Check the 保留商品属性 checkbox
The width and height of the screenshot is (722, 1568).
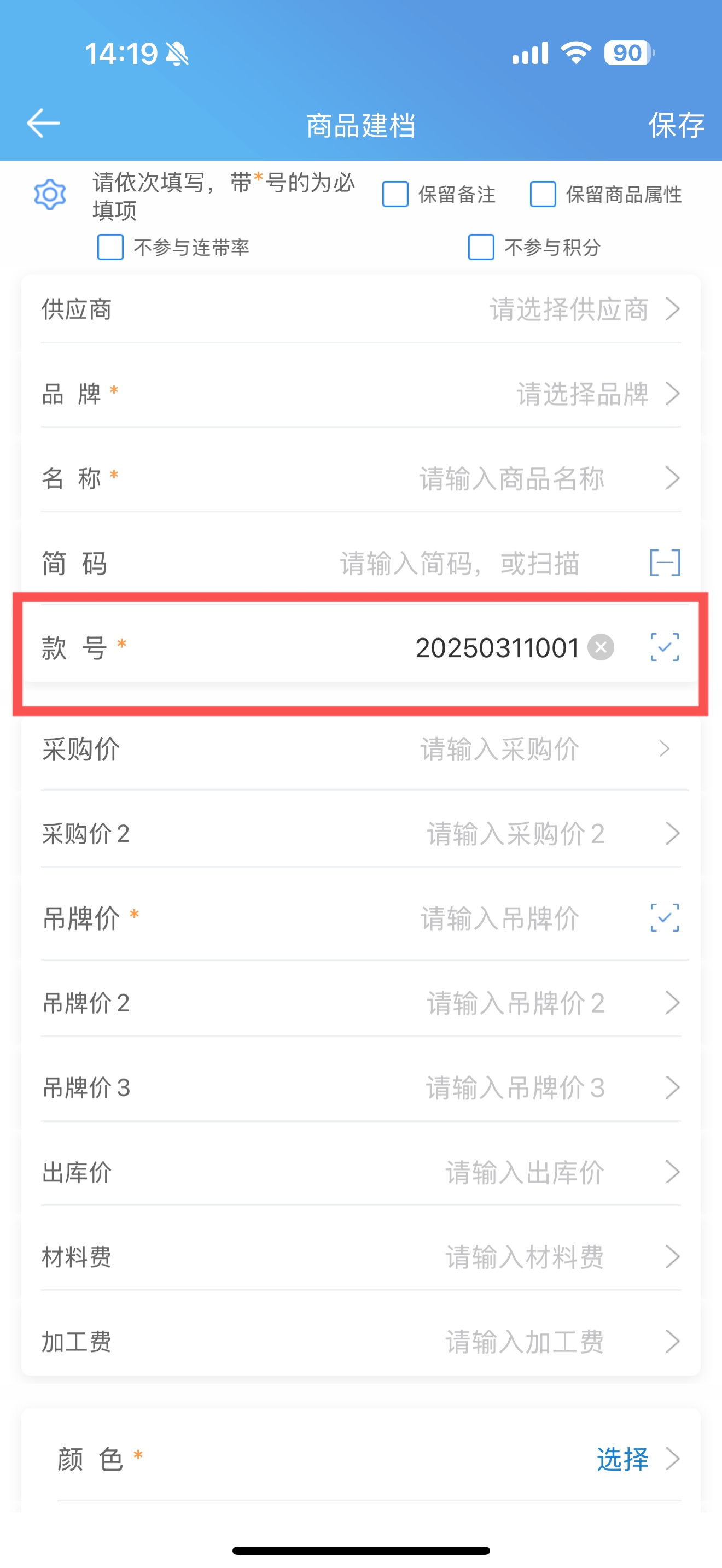click(x=543, y=195)
